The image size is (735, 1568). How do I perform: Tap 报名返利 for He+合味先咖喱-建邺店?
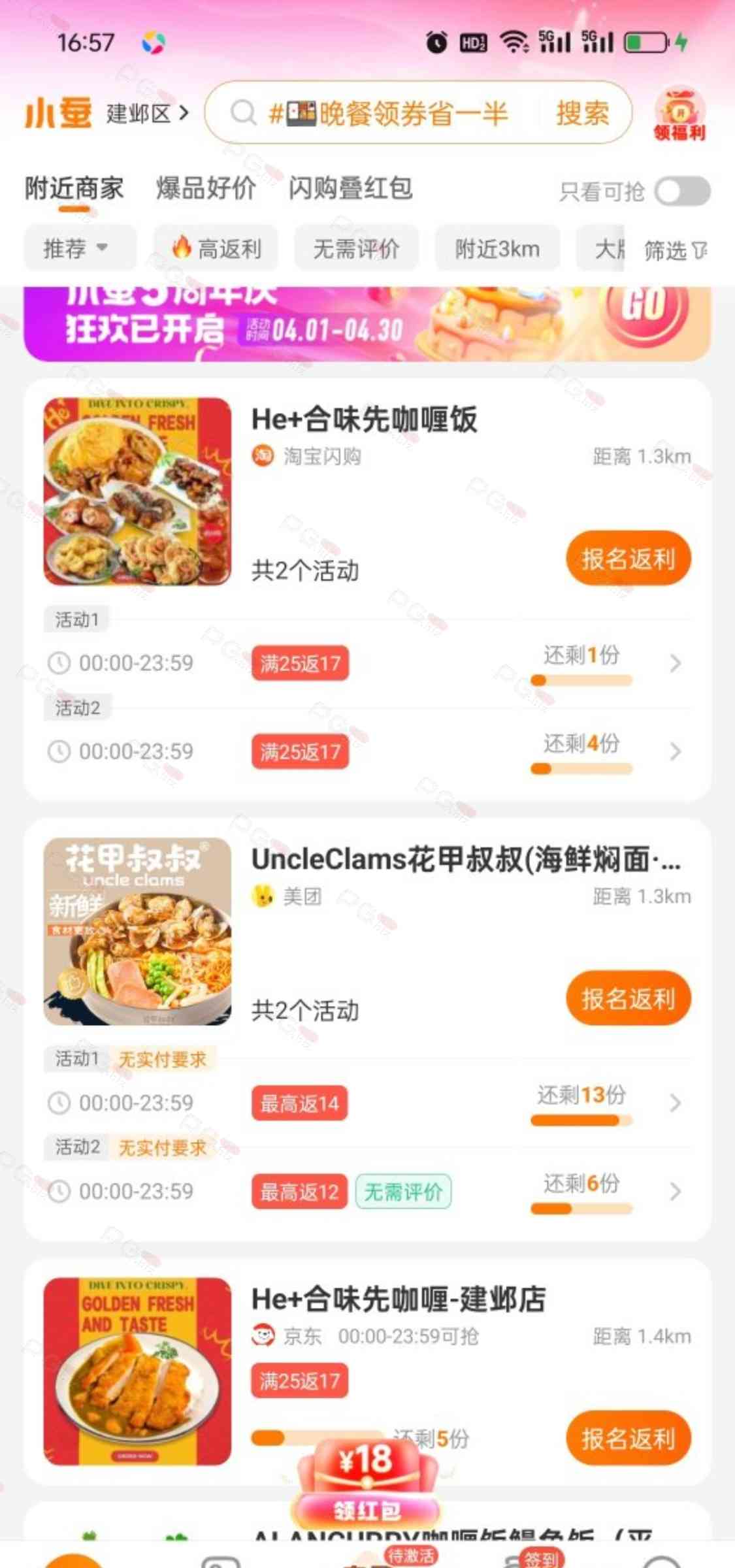click(628, 1438)
